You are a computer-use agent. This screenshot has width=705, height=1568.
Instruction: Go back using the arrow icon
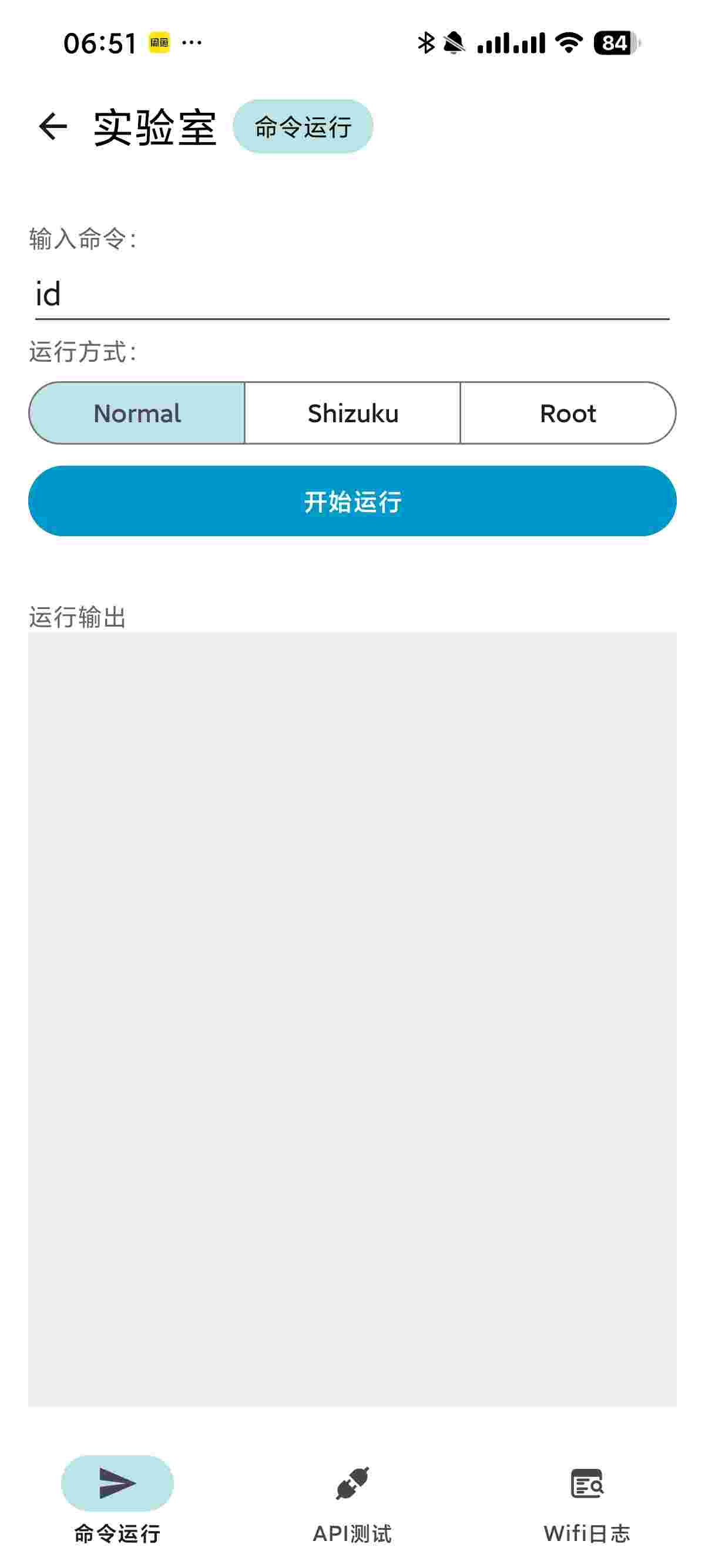[x=53, y=127]
